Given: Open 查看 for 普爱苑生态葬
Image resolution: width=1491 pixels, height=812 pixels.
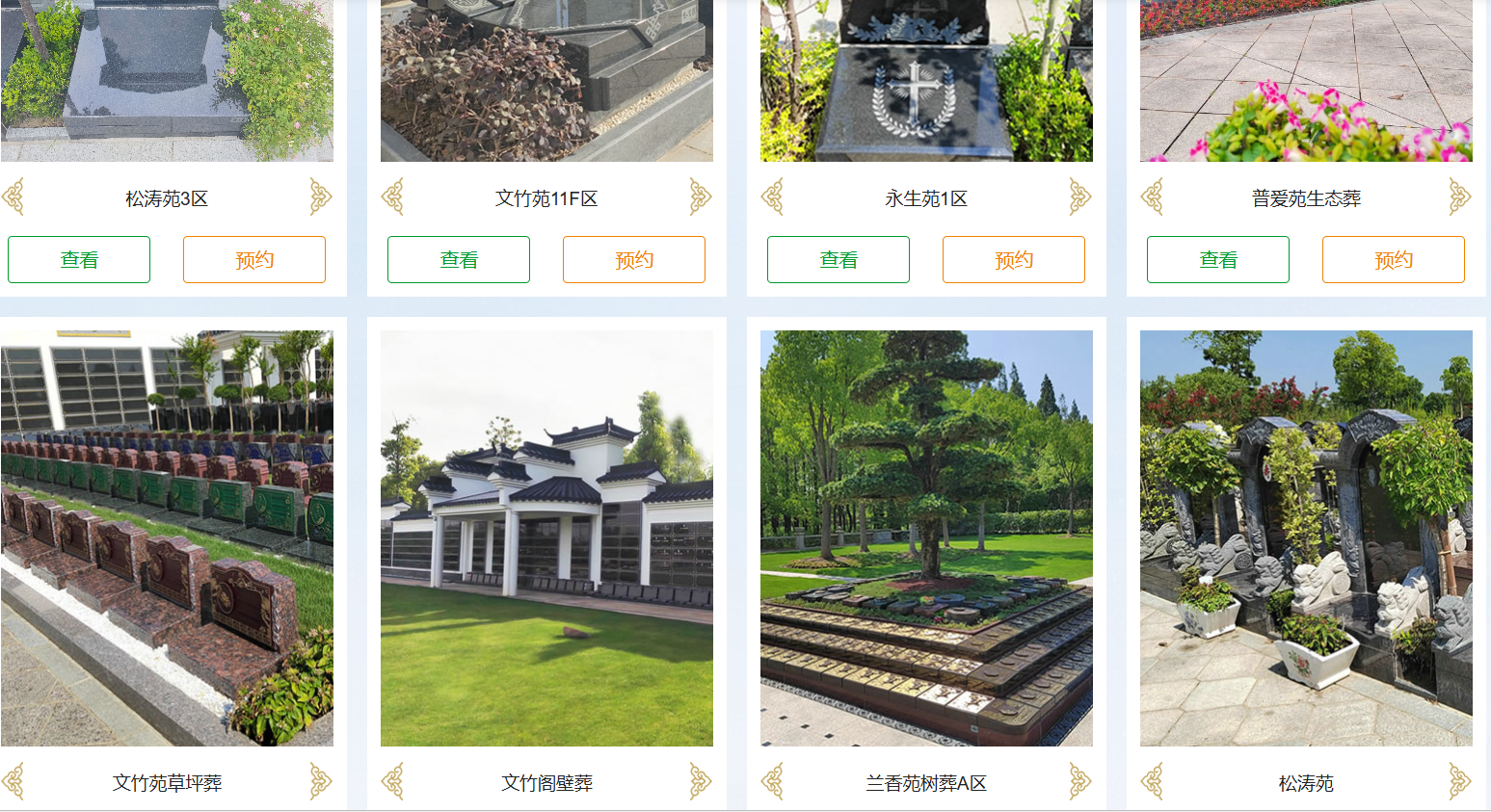Looking at the screenshot, I should click(1218, 260).
